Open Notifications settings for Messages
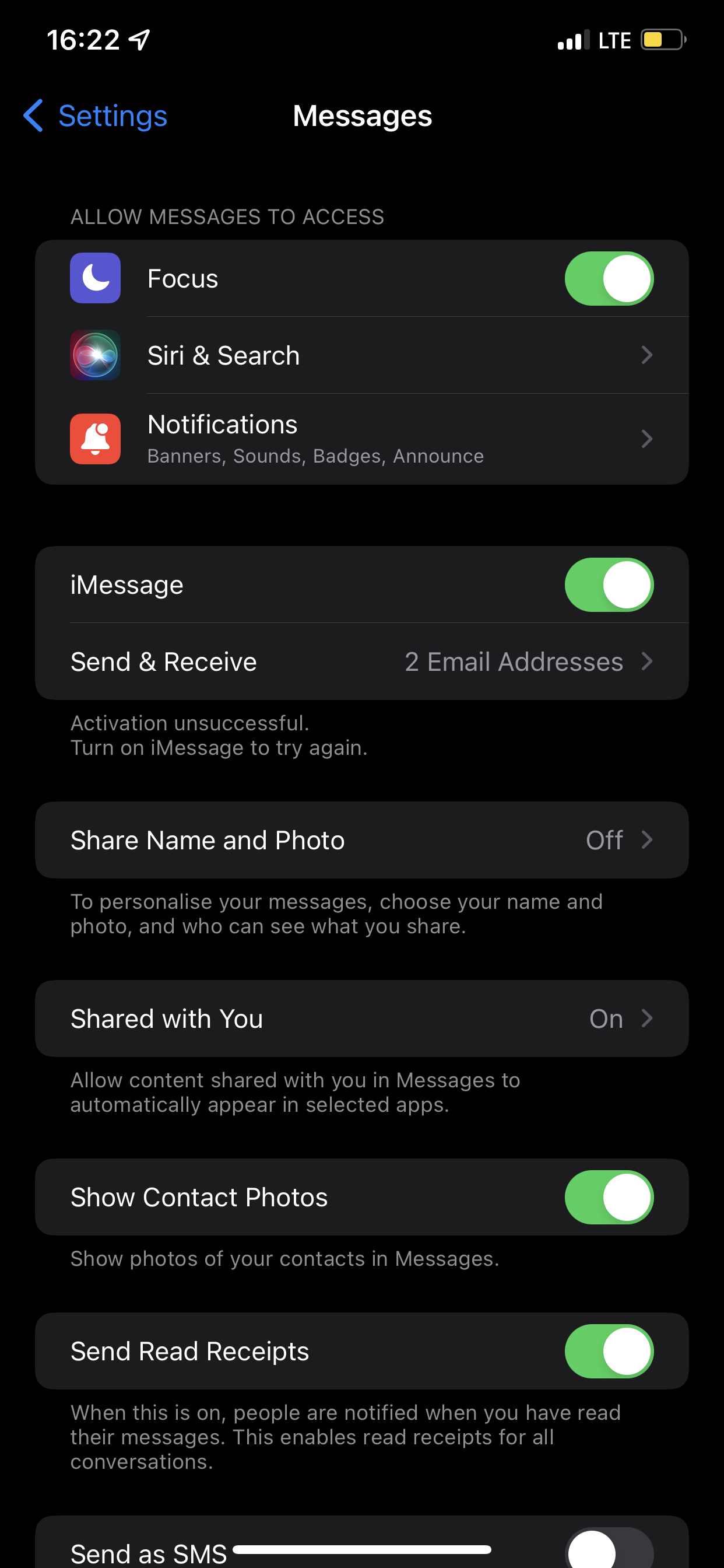724x1568 pixels. [362, 439]
